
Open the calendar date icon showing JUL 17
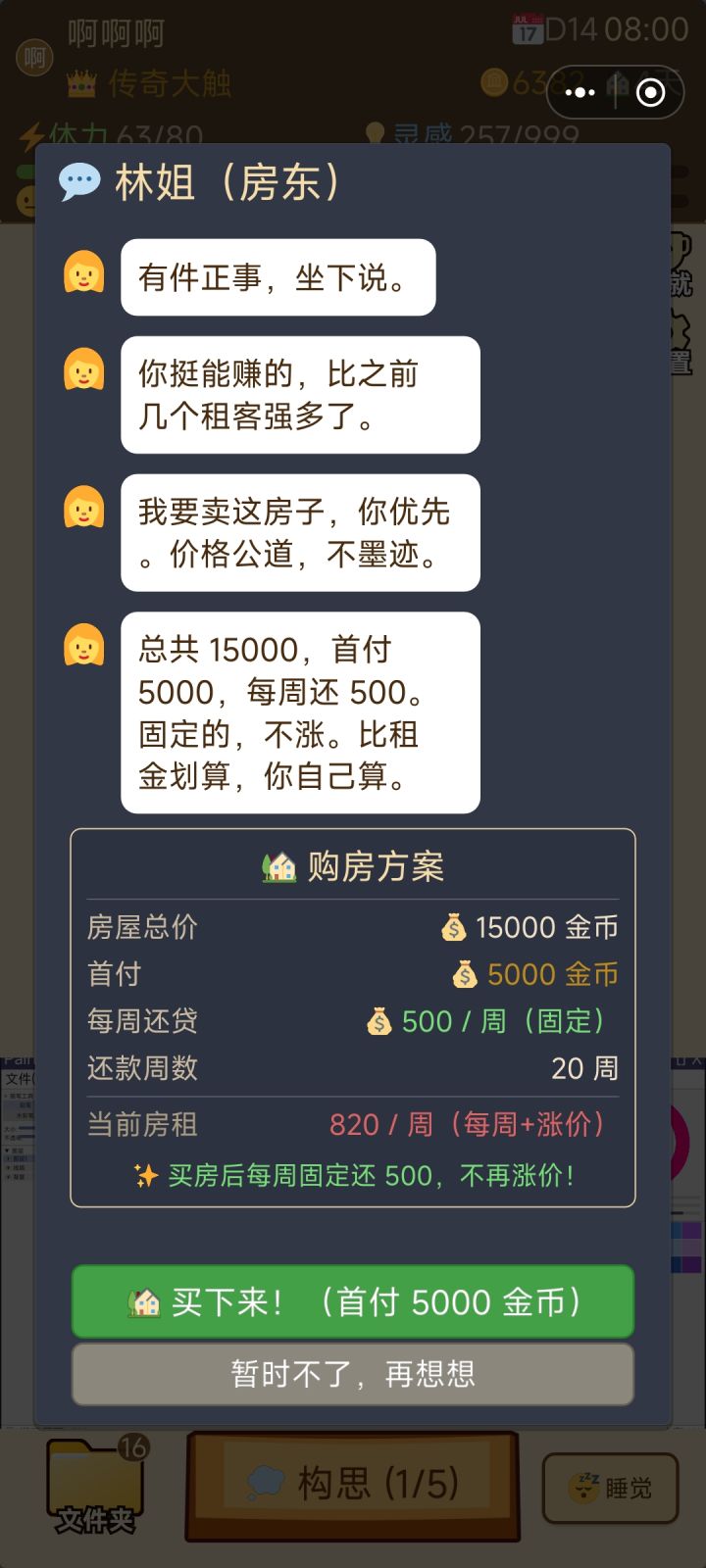[x=528, y=26]
